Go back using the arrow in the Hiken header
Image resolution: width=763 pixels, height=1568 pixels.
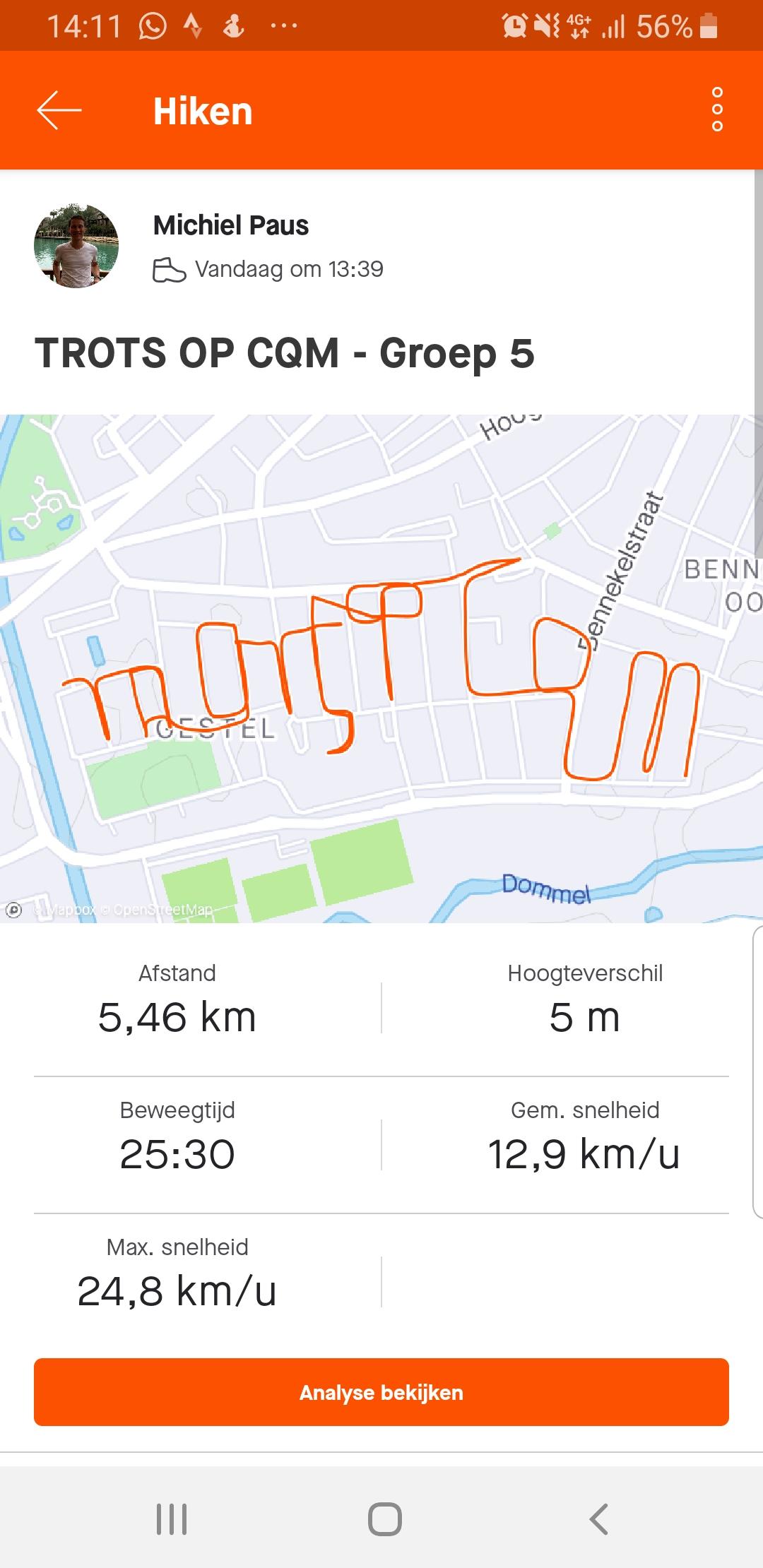(x=59, y=111)
